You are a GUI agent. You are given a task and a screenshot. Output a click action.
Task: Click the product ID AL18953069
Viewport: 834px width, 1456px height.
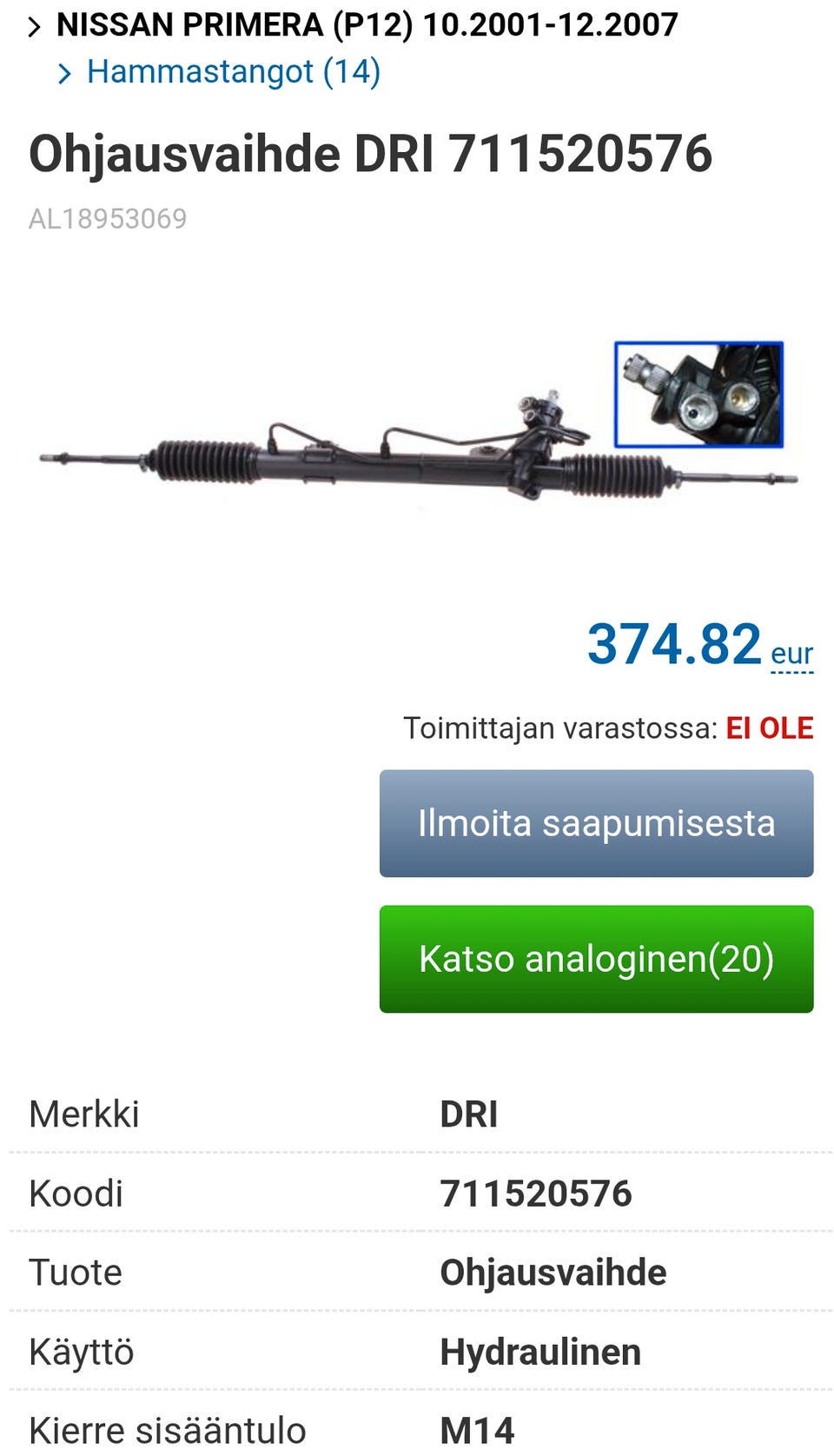(x=108, y=218)
